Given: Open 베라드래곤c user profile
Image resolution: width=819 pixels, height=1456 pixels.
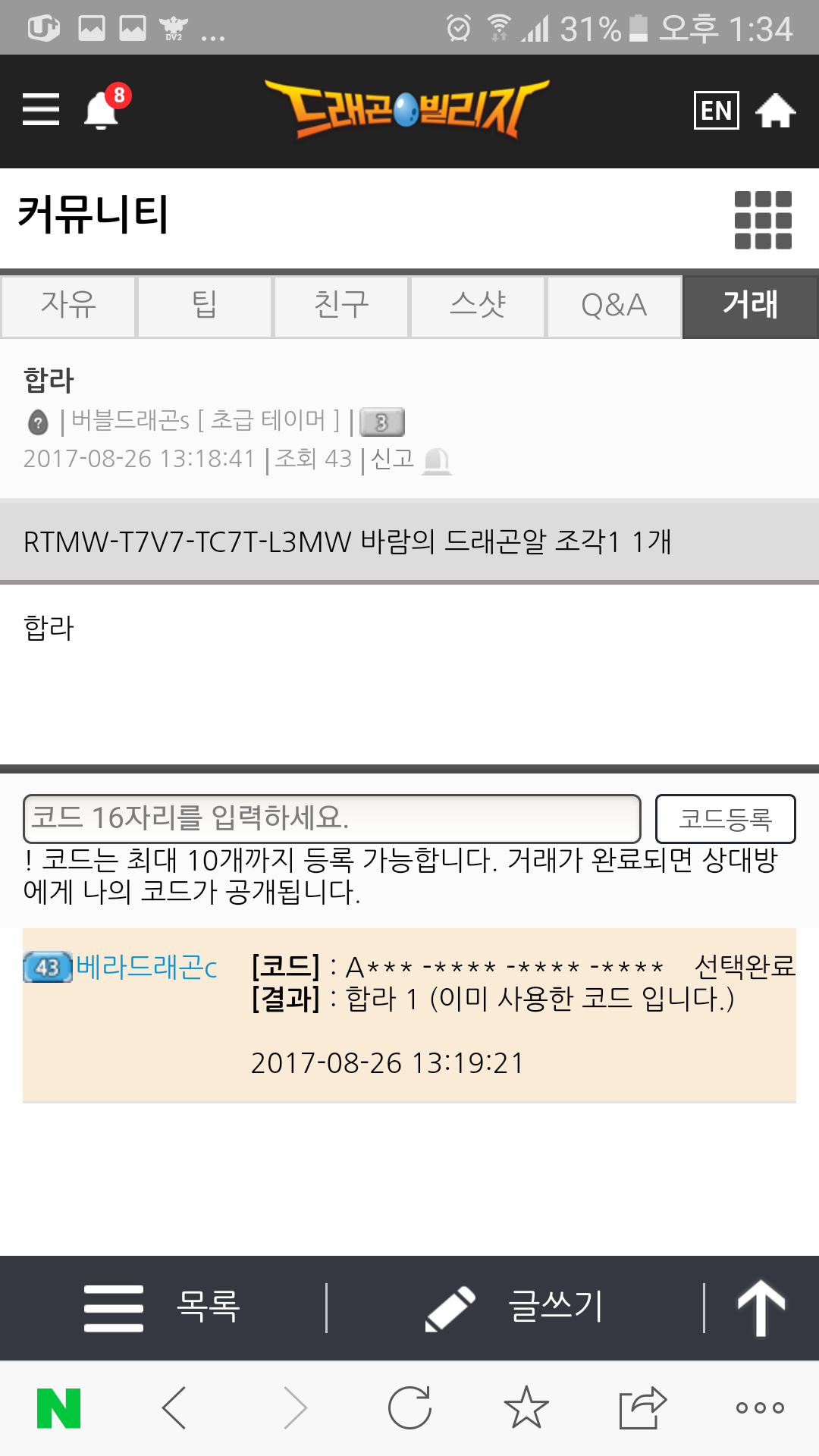Looking at the screenshot, I should [x=146, y=967].
